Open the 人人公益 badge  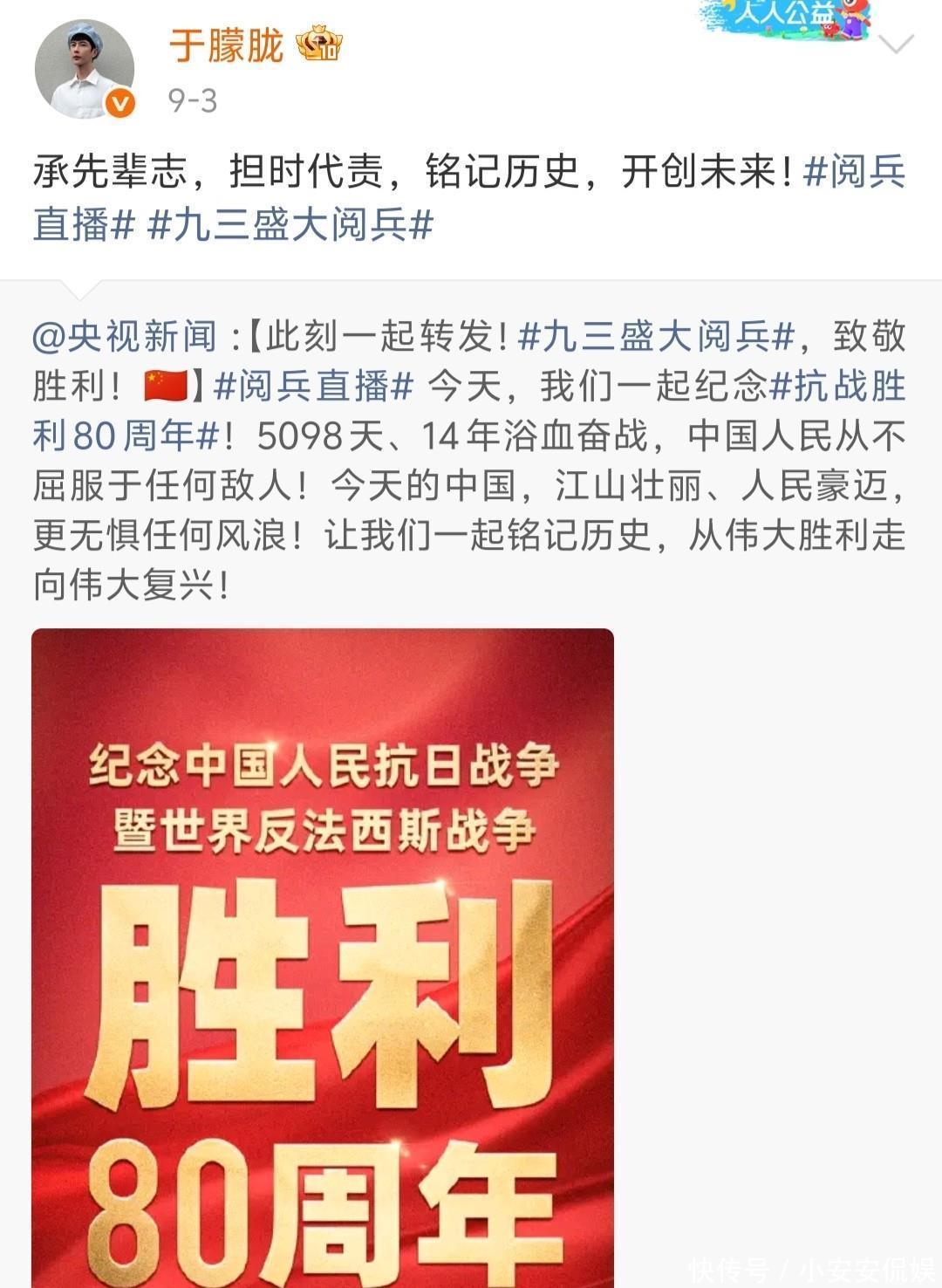pos(787,17)
